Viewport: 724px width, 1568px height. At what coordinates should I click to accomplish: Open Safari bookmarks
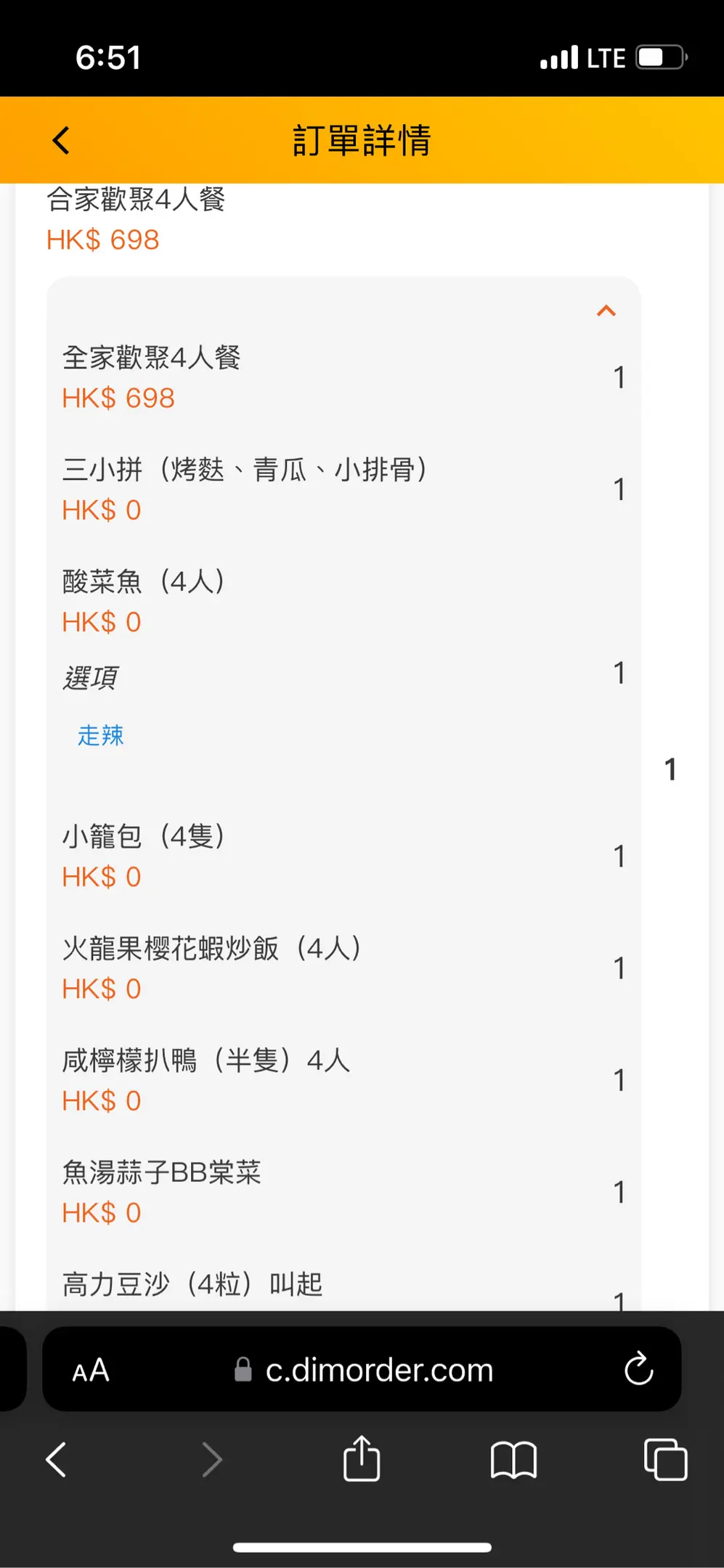pos(513,1460)
